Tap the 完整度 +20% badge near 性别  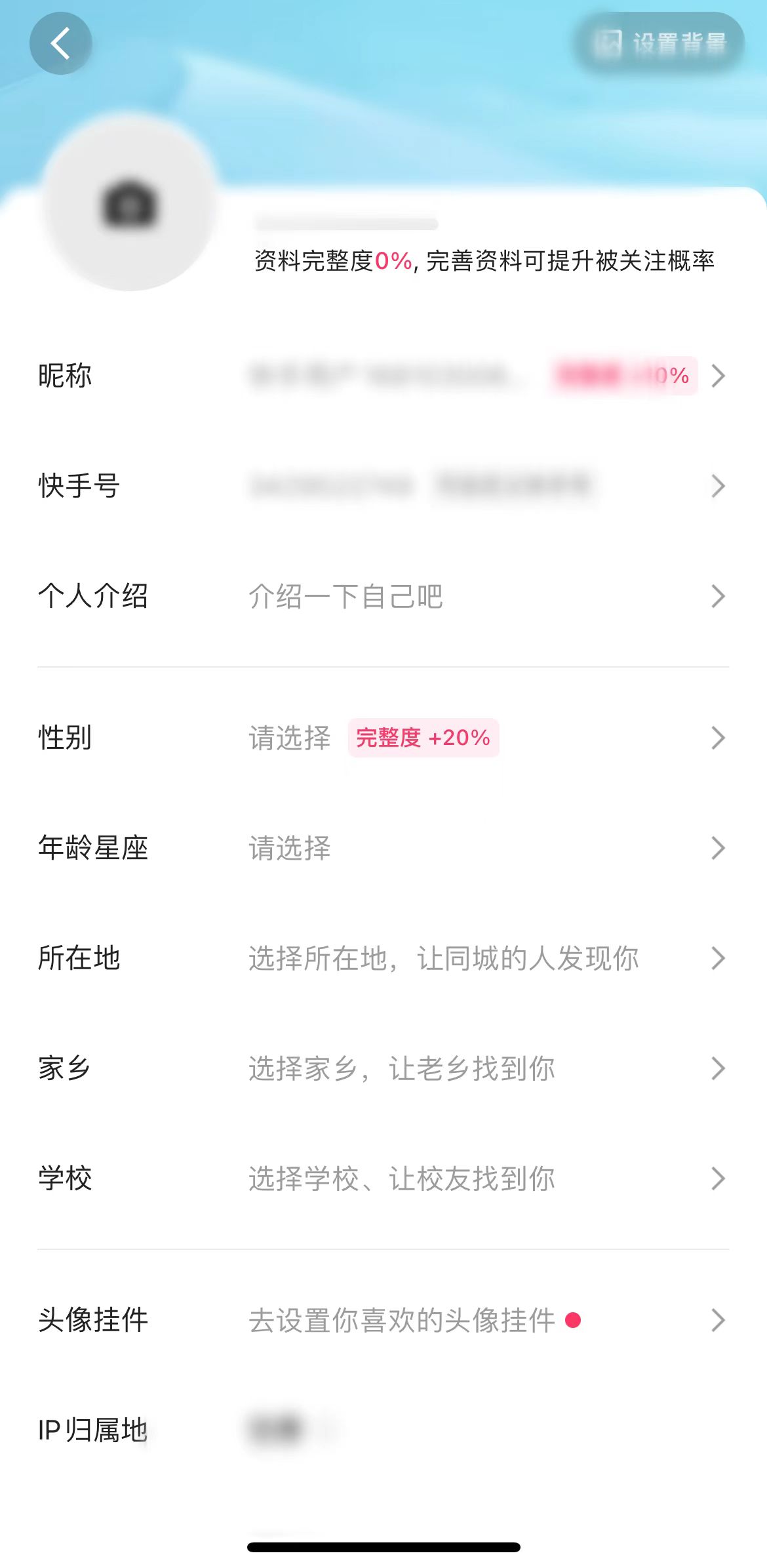pyautogui.click(x=422, y=738)
